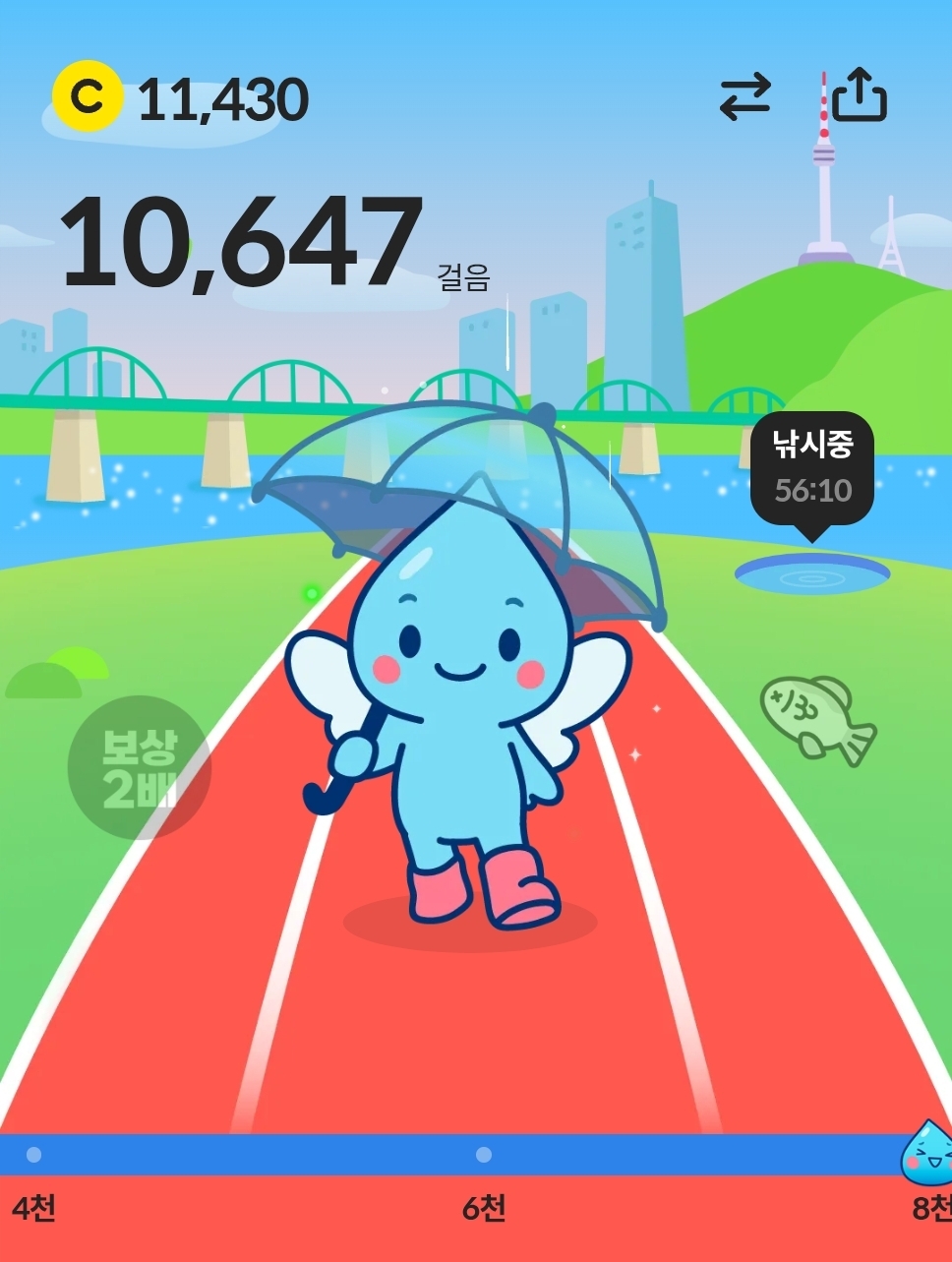Open the 낚시중 fishing pond
The width and height of the screenshot is (952, 1262).
[x=811, y=573]
